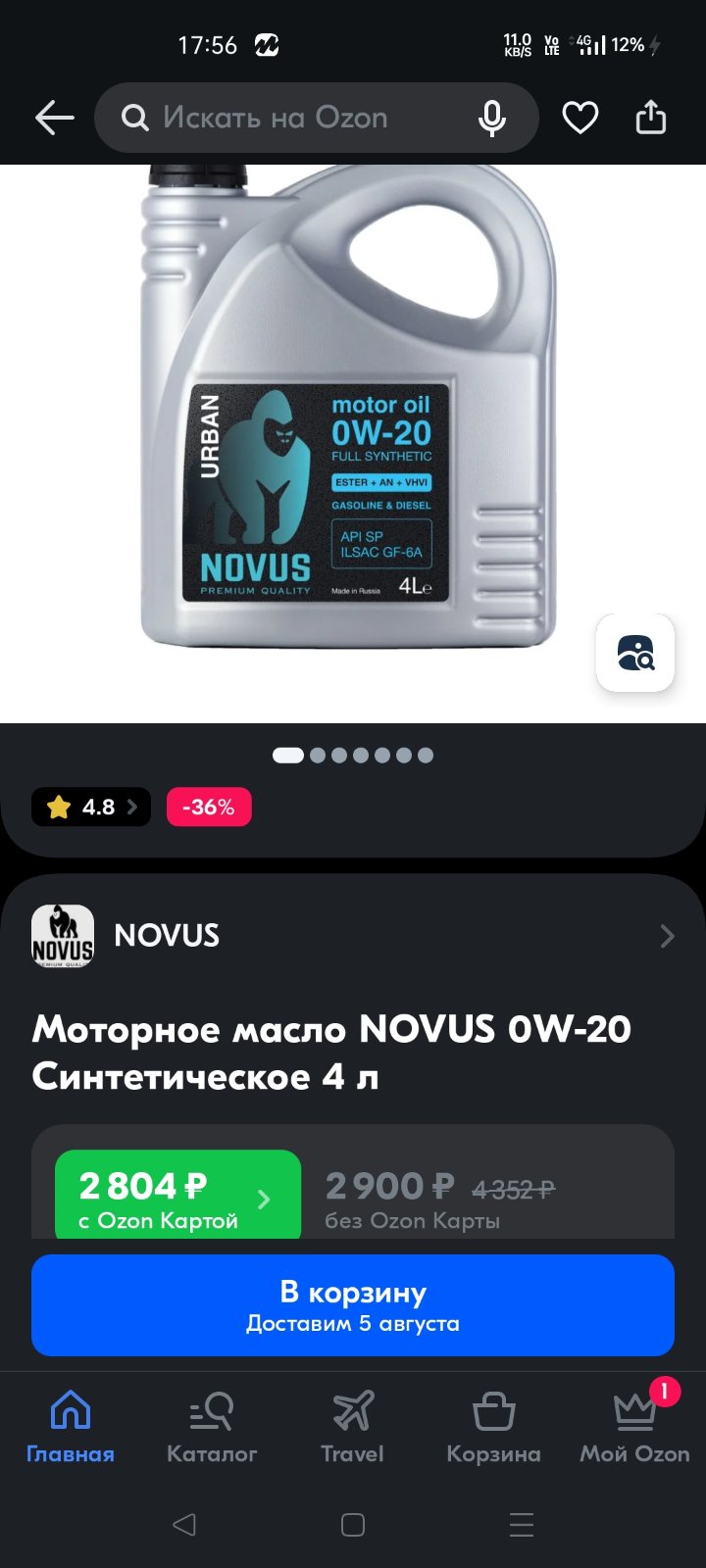This screenshot has width=706, height=1568.
Task: Open the Каталог tab
Action: coord(212,1427)
